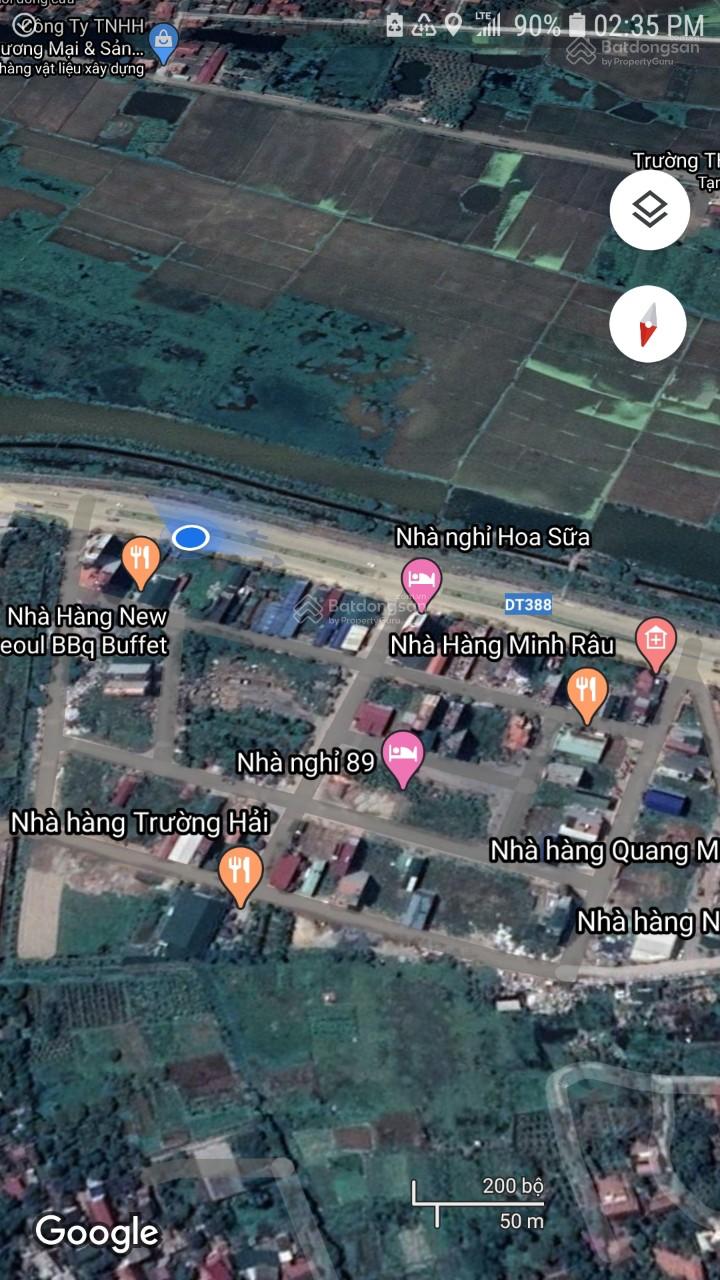Tap the truncated Trường Th label at top right

[674, 158]
